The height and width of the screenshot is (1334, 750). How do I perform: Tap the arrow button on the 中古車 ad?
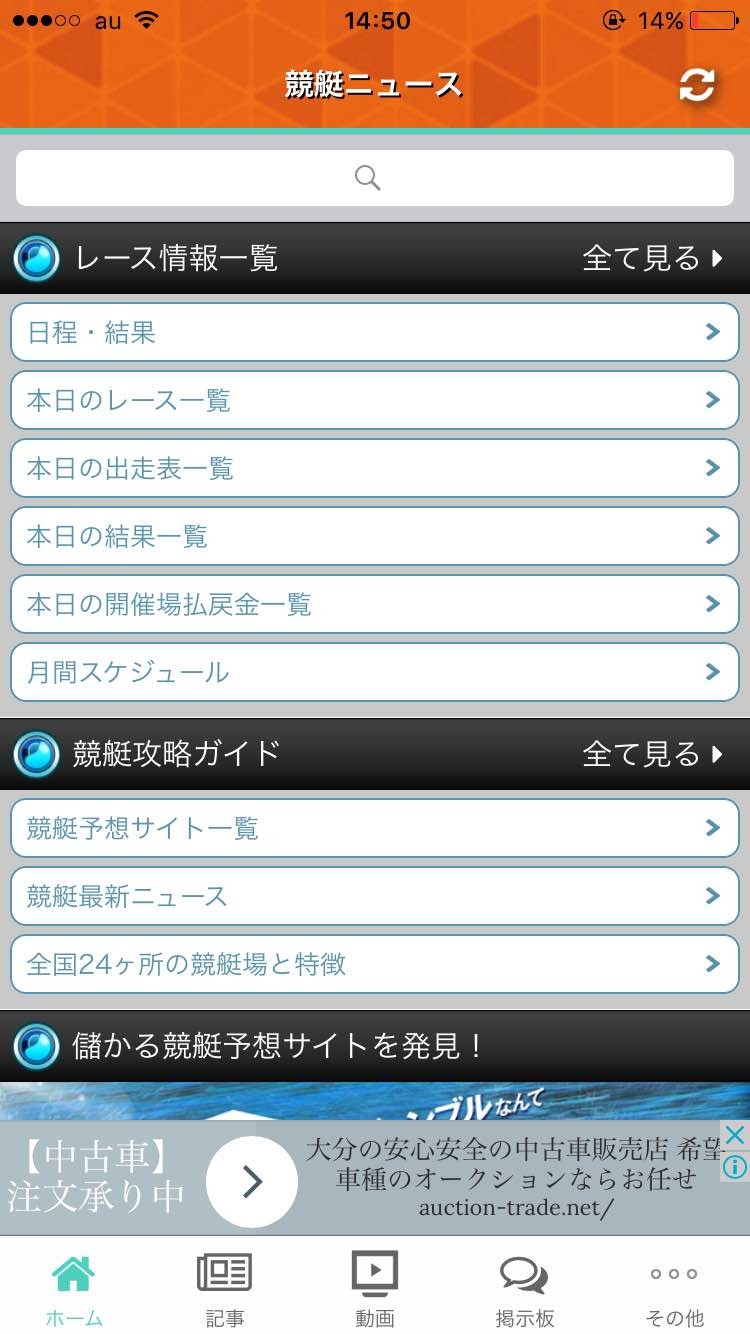(252, 1182)
